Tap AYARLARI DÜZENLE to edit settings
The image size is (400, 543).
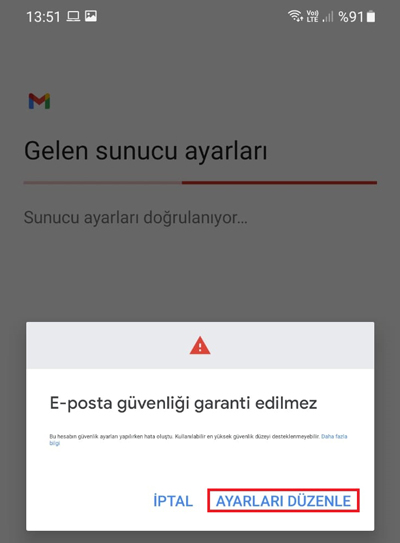283,501
